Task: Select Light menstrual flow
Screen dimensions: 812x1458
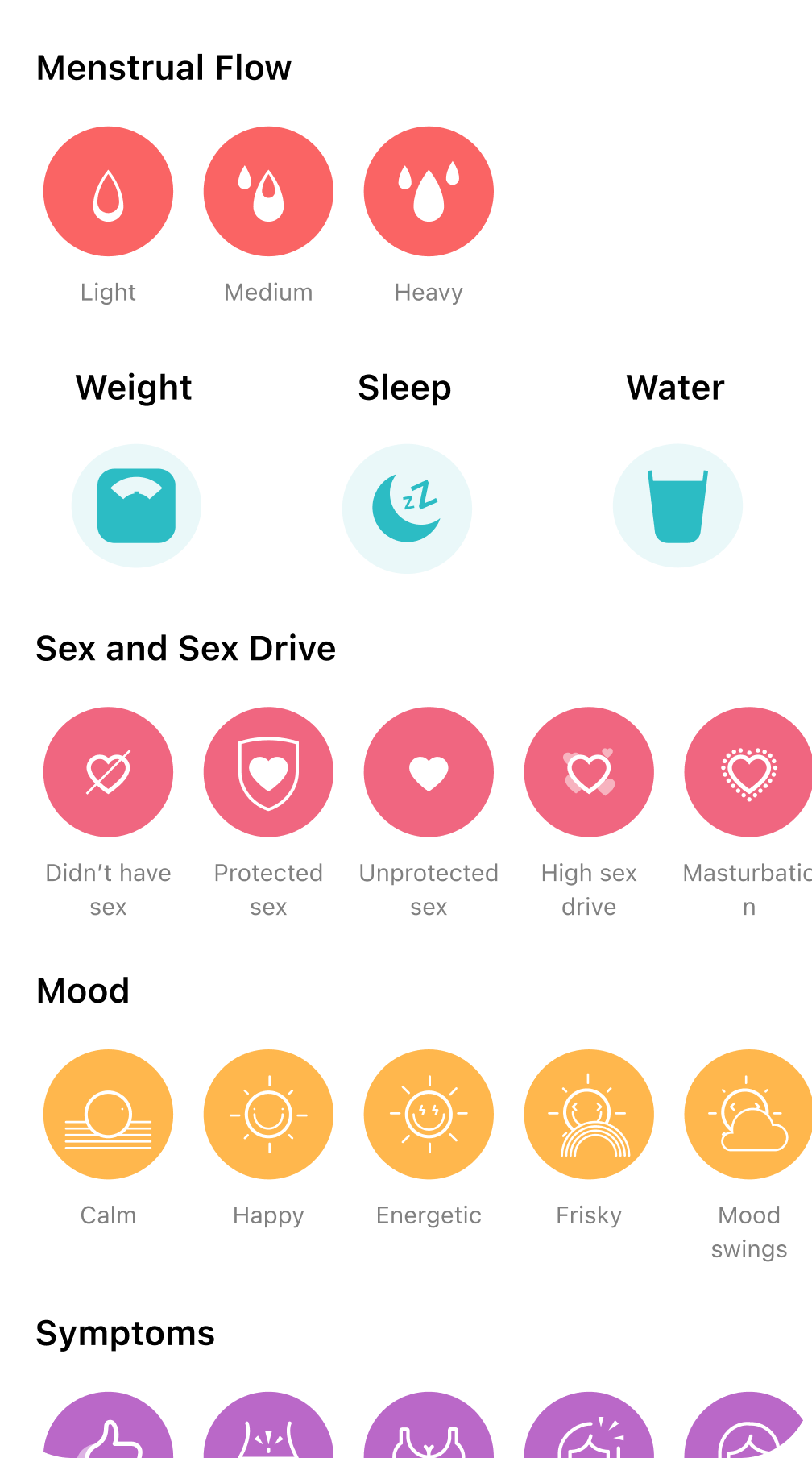Action: click(x=108, y=192)
